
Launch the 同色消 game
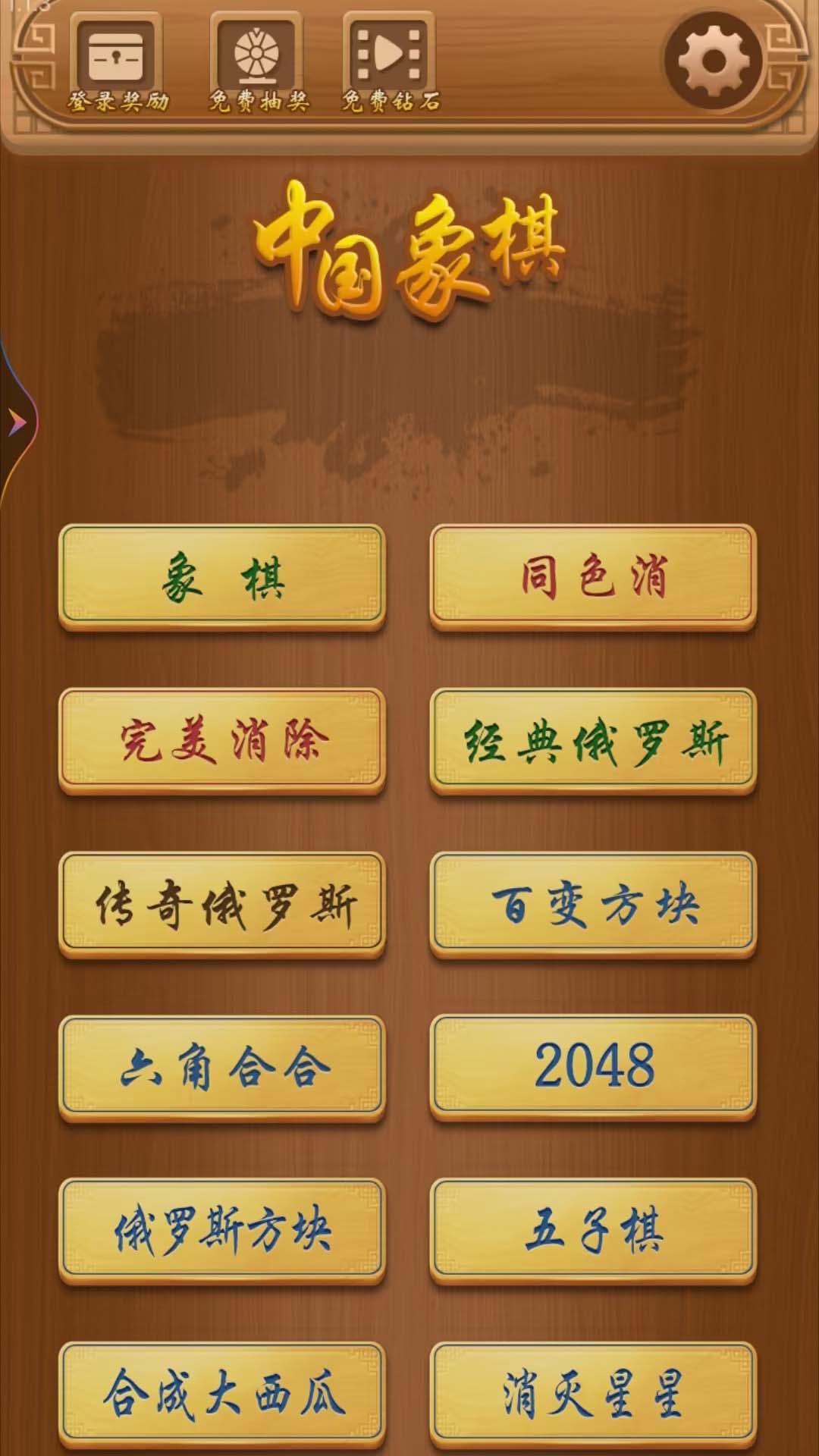[x=593, y=578]
